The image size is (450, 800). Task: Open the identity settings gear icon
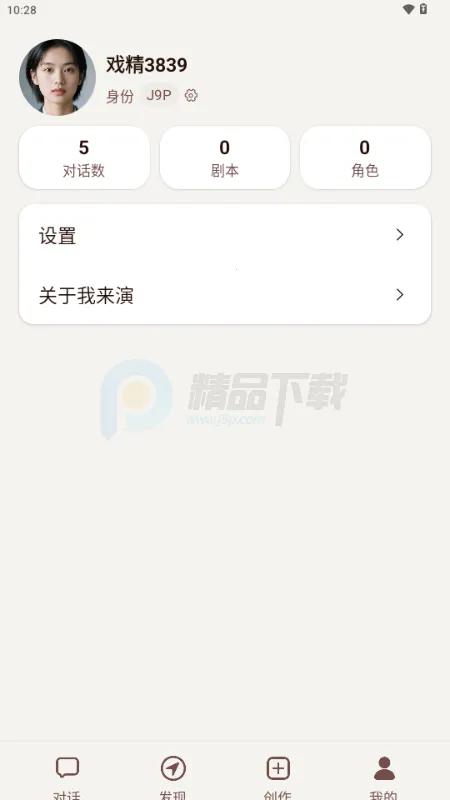(x=191, y=95)
